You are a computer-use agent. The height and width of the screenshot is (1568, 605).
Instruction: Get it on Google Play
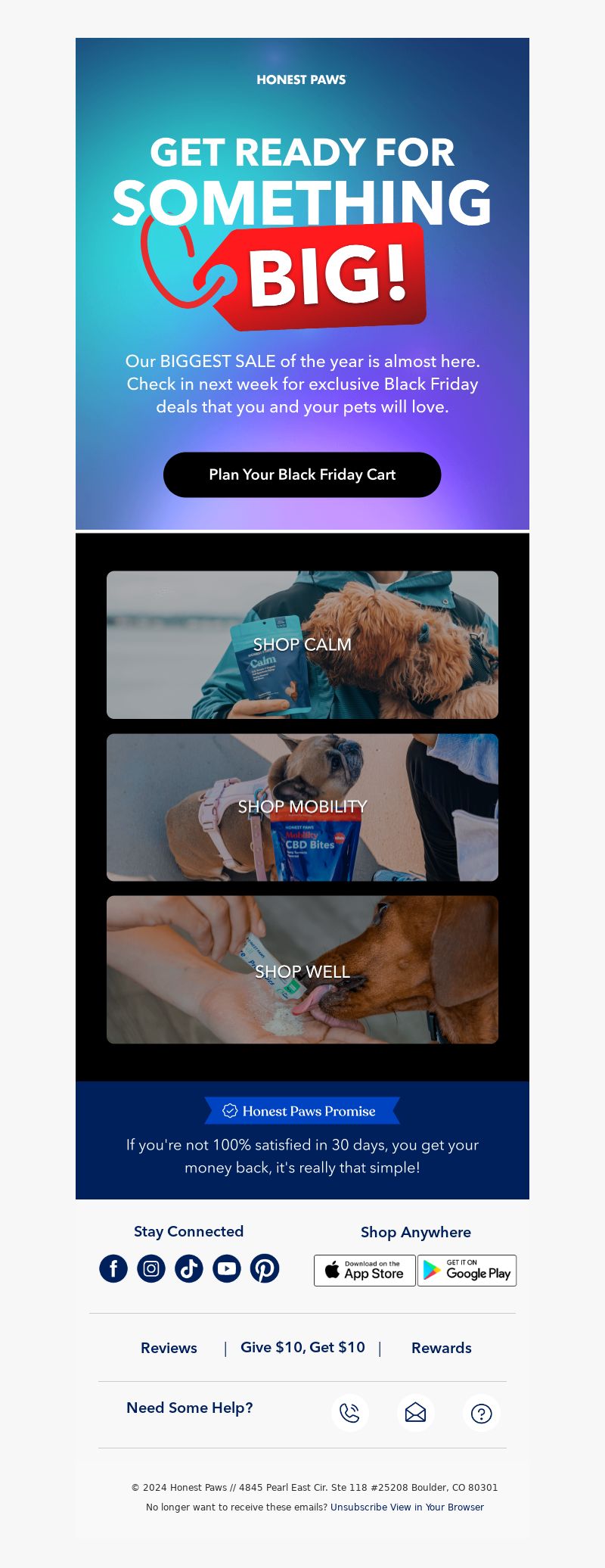pyautogui.click(x=467, y=1271)
